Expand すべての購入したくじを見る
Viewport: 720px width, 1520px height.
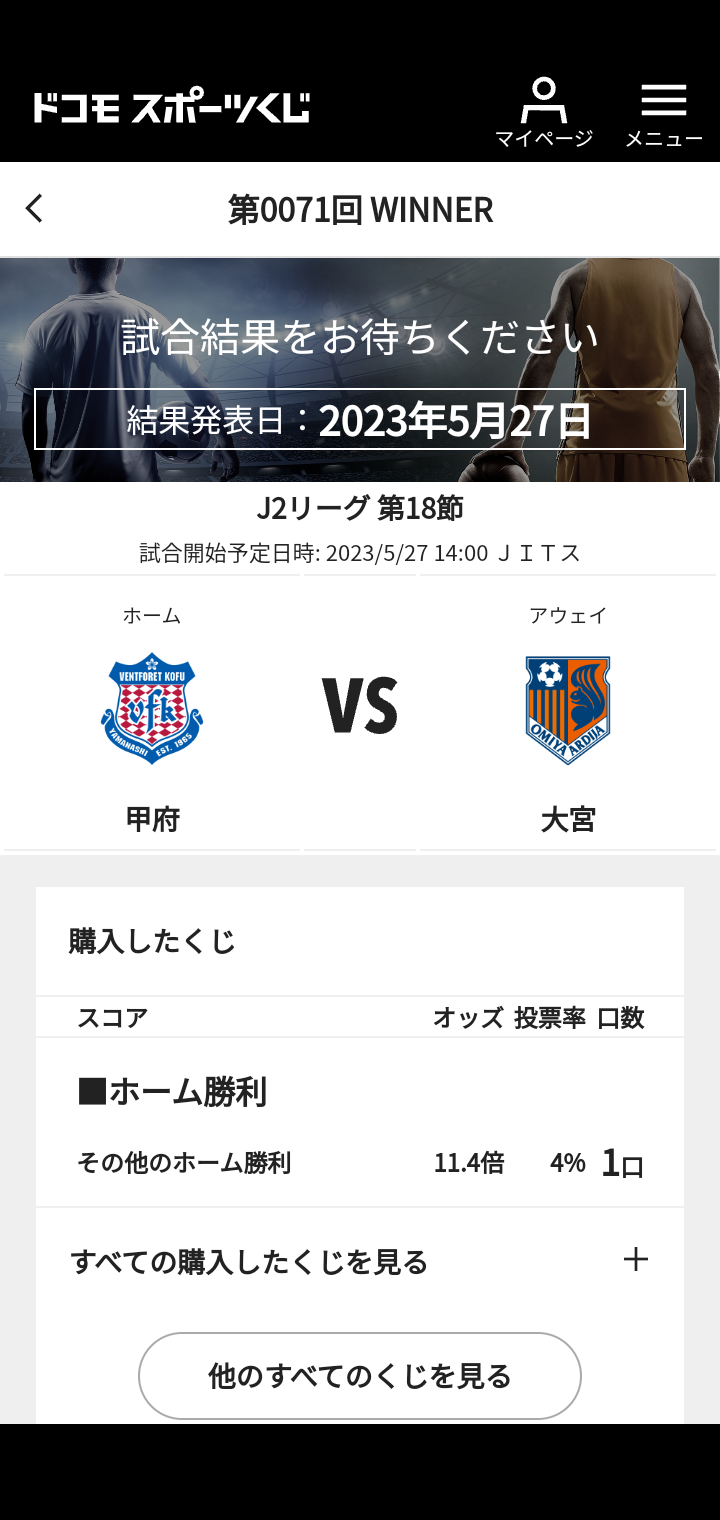[360, 1261]
